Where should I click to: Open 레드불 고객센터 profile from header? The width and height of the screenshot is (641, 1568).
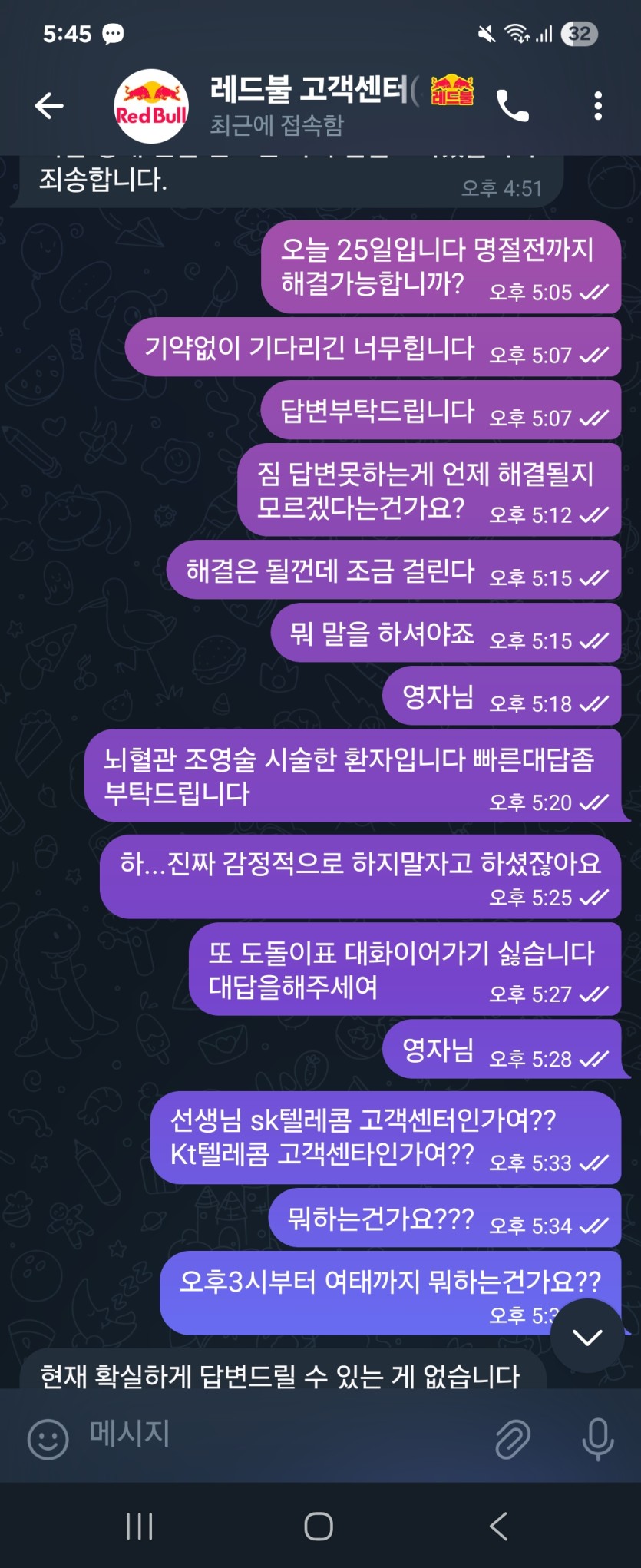point(307,105)
